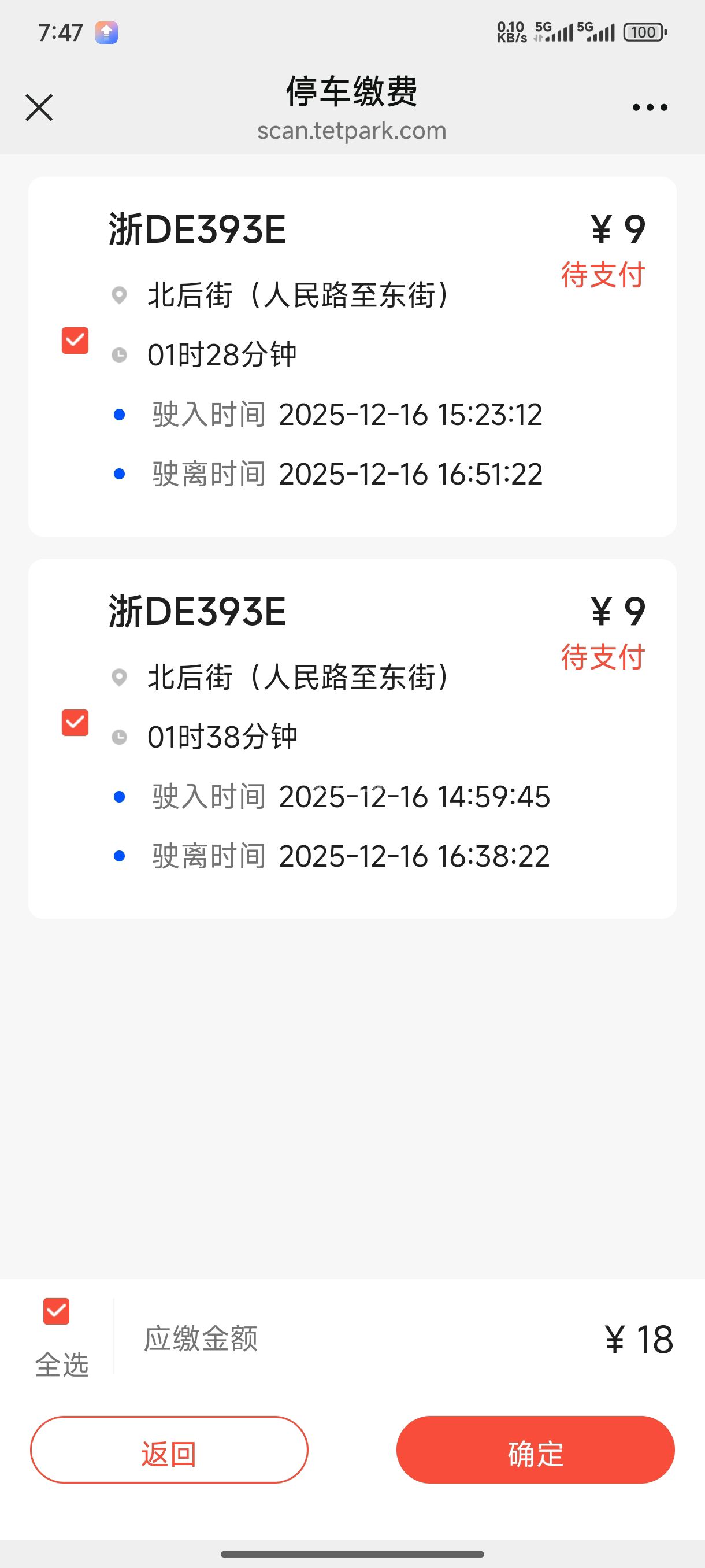Toggle the 全选 select-all checkbox
This screenshot has width=705, height=1568.
pyautogui.click(x=56, y=1311)
